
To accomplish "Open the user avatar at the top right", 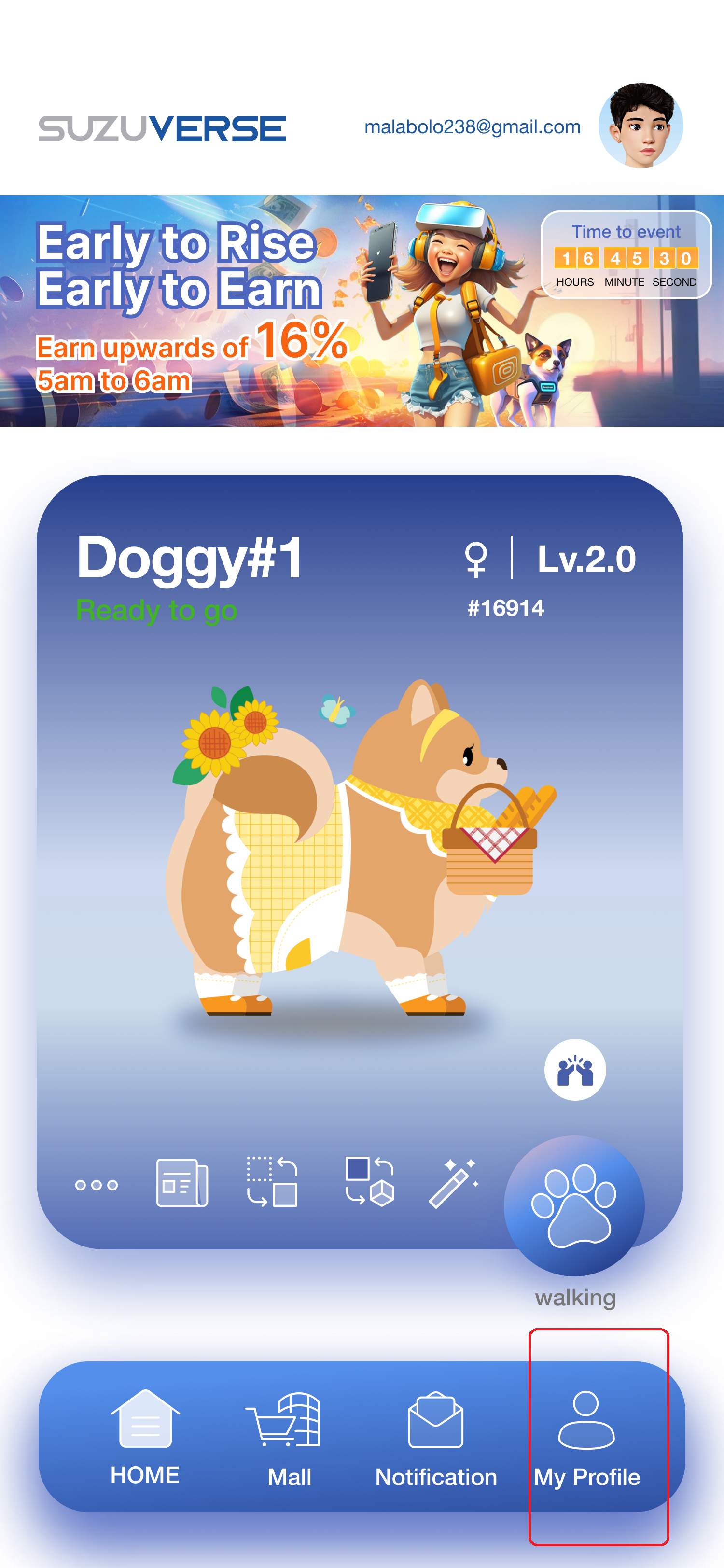I will click(640, 126).
